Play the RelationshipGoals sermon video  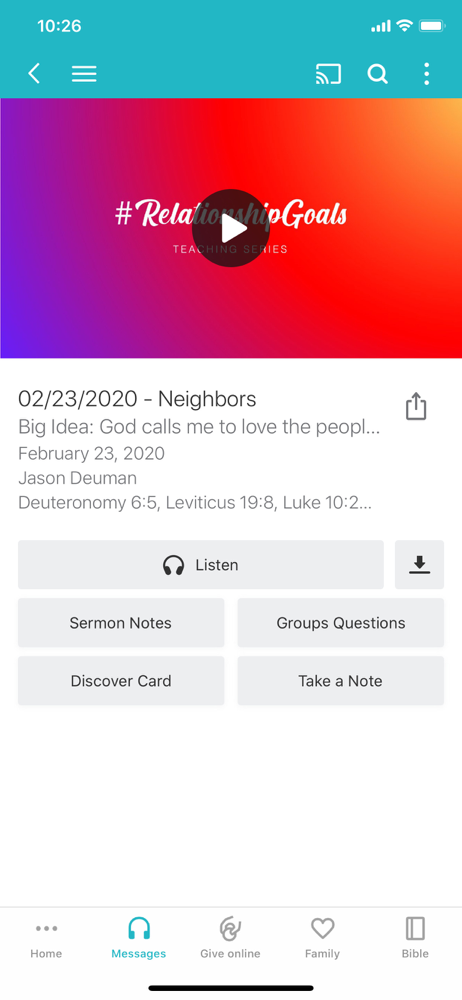point(230,228)
